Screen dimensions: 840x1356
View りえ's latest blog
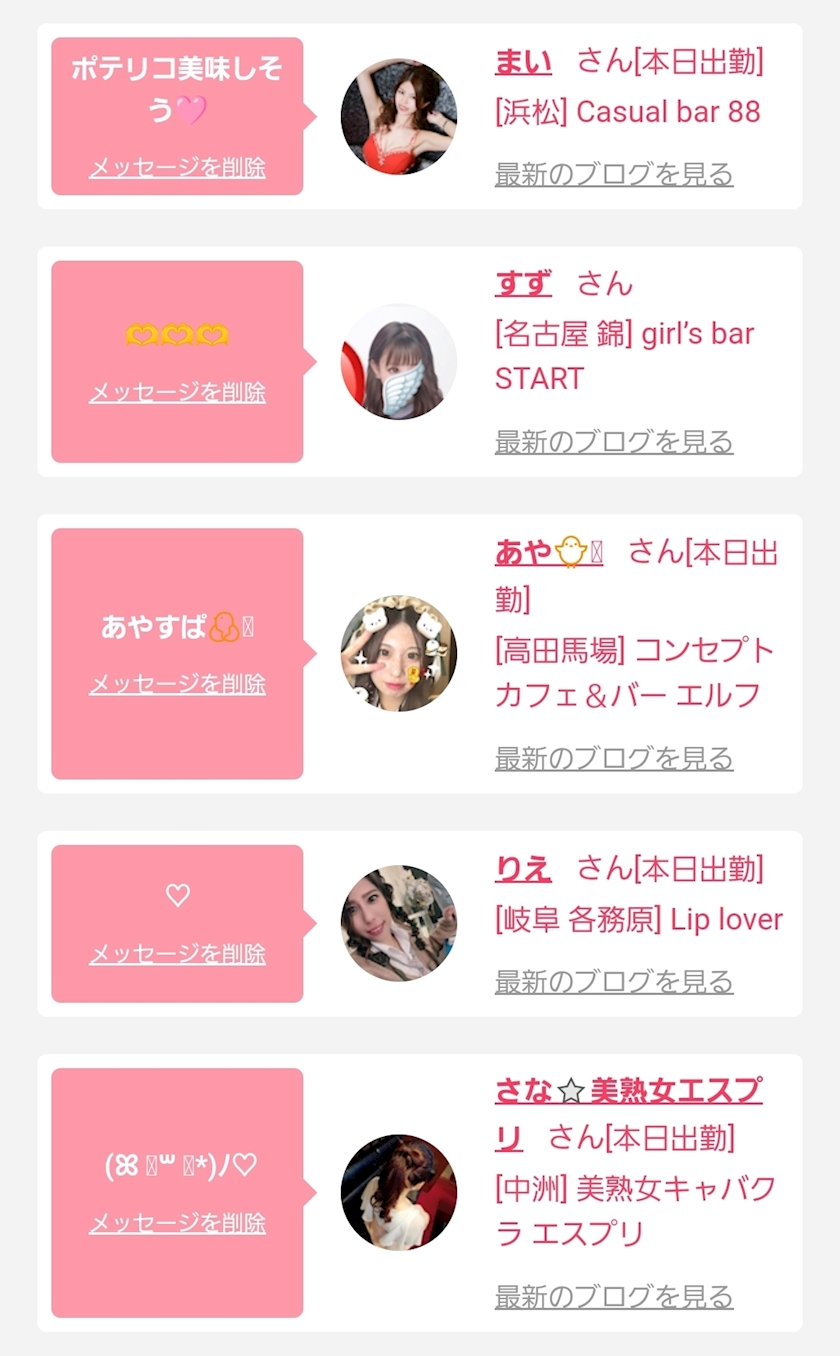614,981
